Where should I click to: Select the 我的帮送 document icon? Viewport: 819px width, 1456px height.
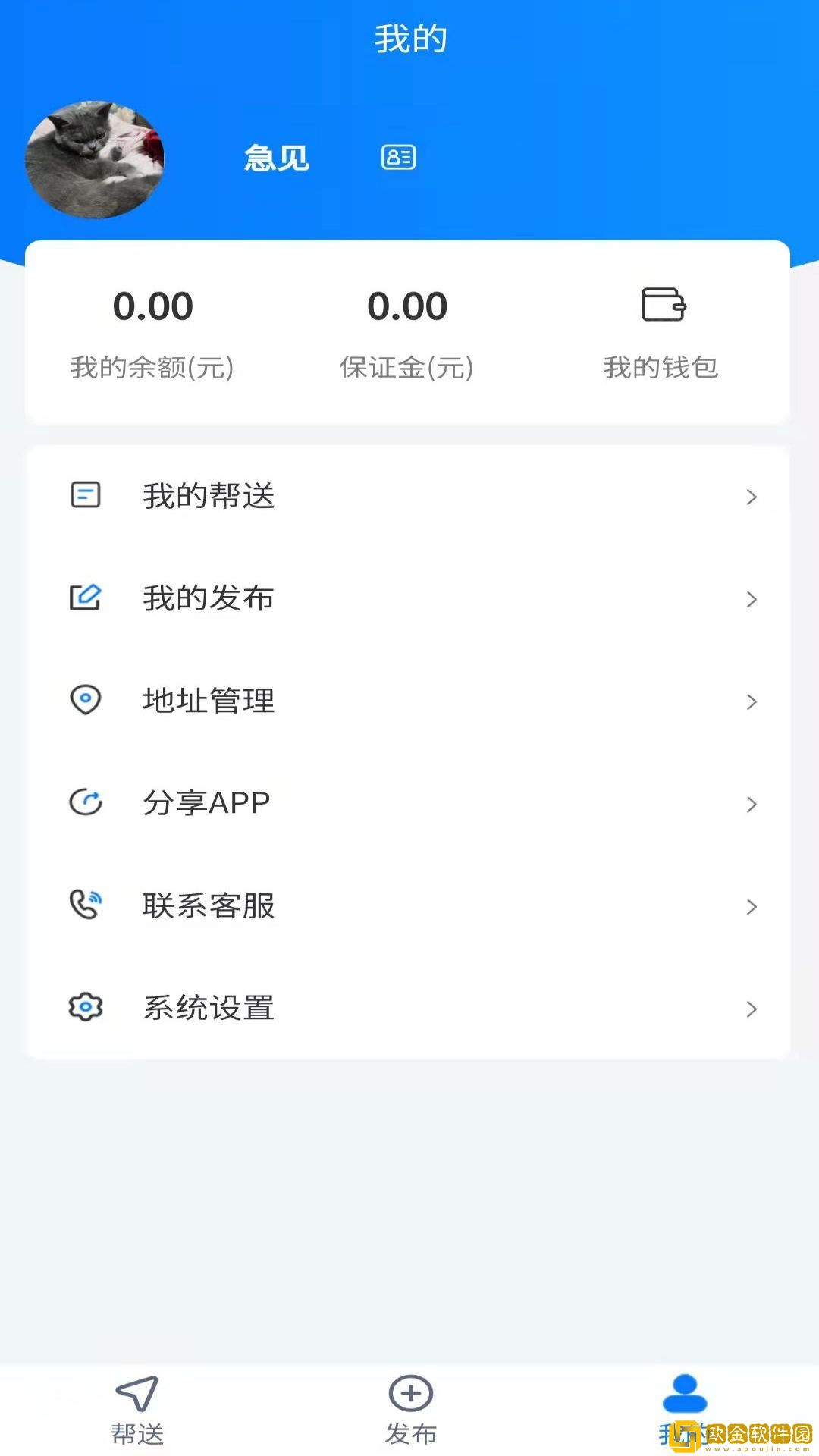tap(86, 495)
